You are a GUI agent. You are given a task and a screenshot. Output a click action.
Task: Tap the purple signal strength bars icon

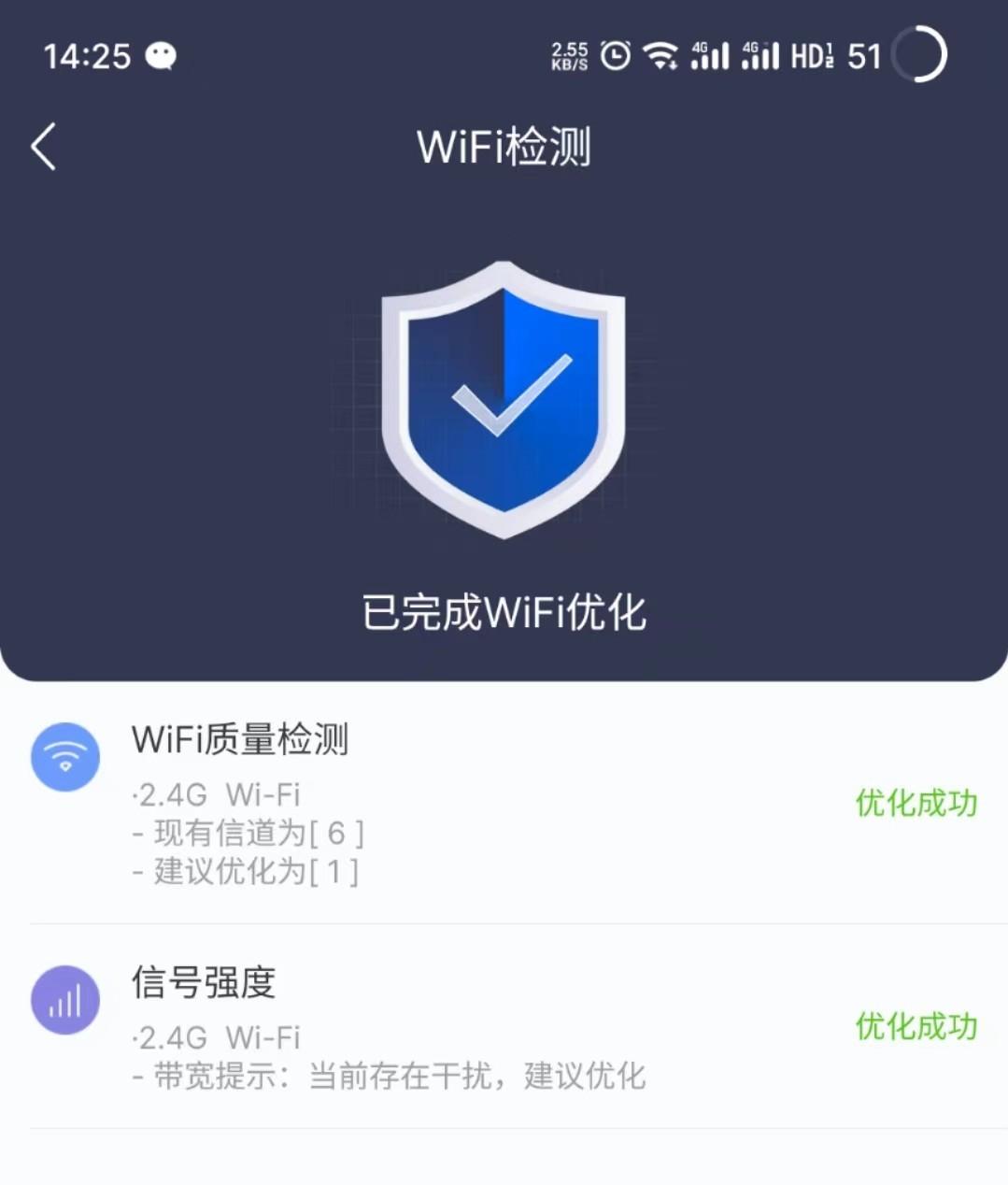pos(64,999)
